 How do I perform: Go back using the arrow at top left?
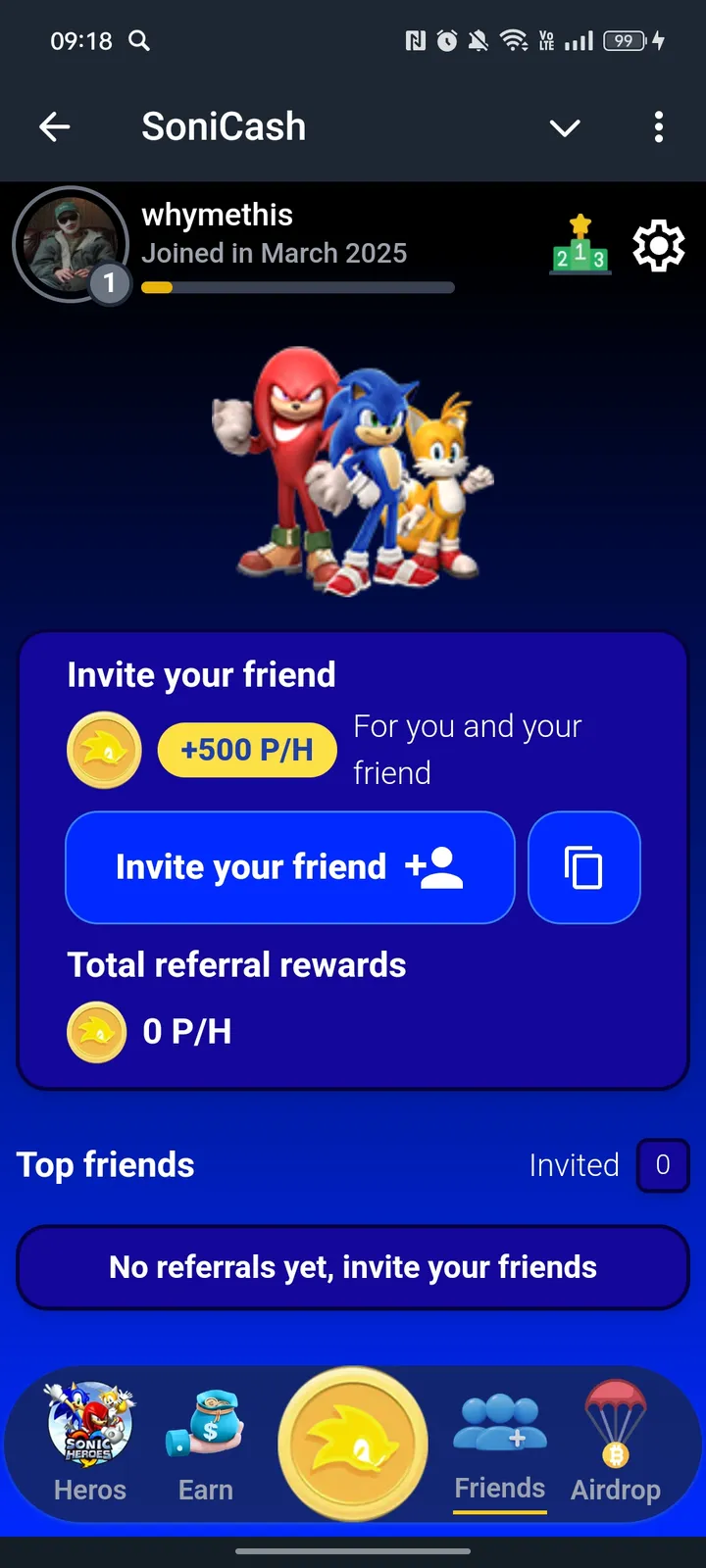tap(55, 127)
